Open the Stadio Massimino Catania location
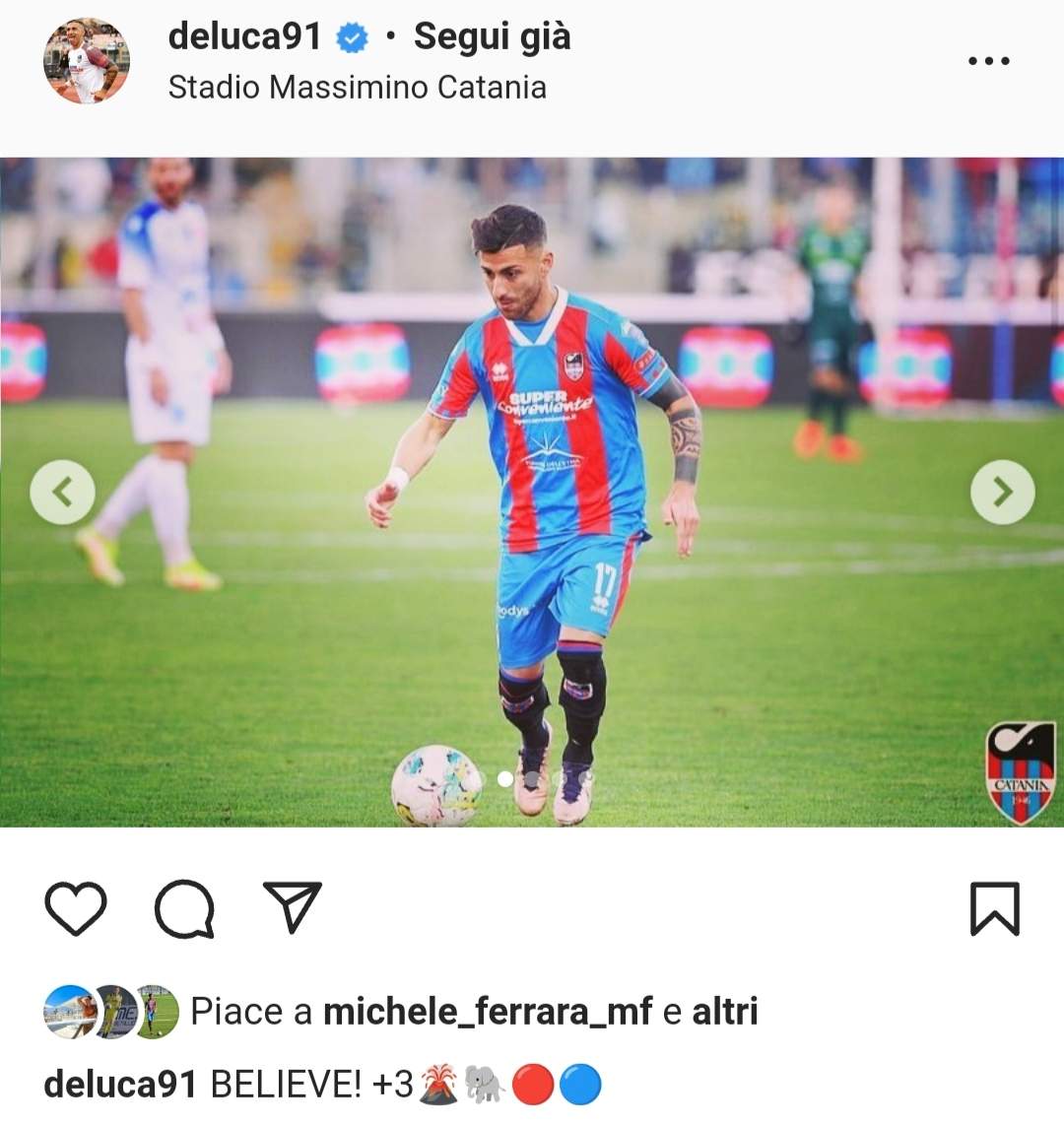The height and width of the screenshot is (1127, 1064). coord(357,88)
